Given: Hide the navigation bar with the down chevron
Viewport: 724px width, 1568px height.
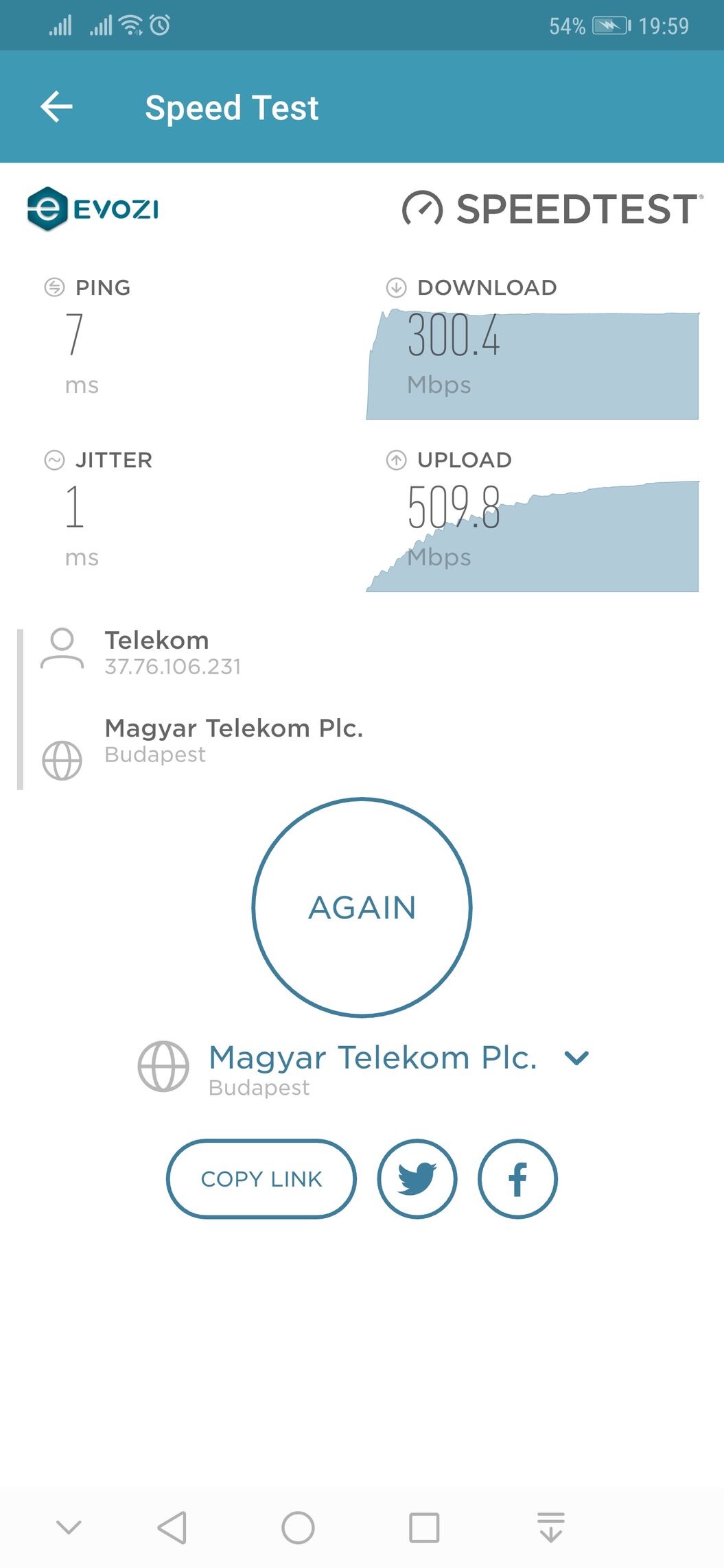Looking at the screenshot, I should (69, 1527).
